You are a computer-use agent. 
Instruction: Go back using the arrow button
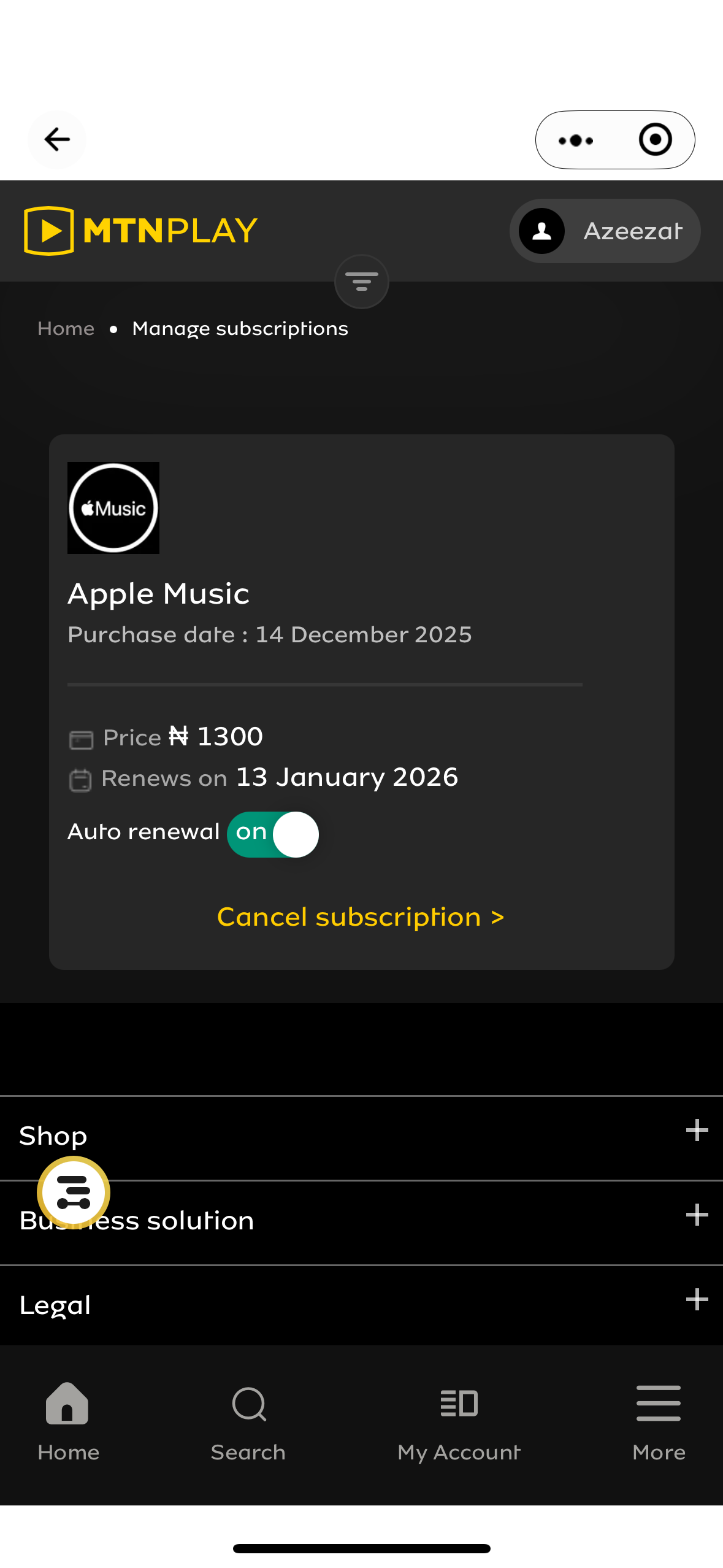[x=56, y=139]
